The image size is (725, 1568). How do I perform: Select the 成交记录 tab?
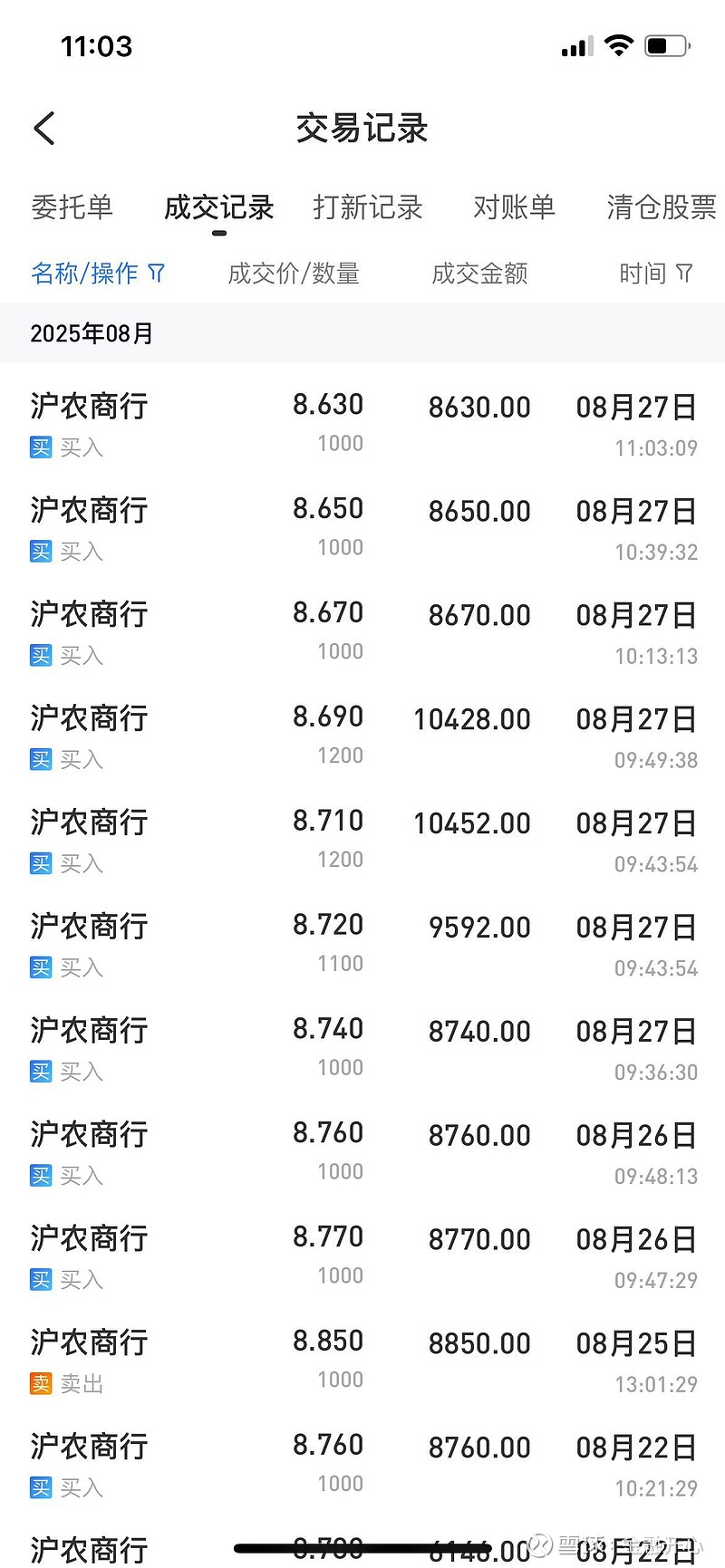[x=218, y=207]
